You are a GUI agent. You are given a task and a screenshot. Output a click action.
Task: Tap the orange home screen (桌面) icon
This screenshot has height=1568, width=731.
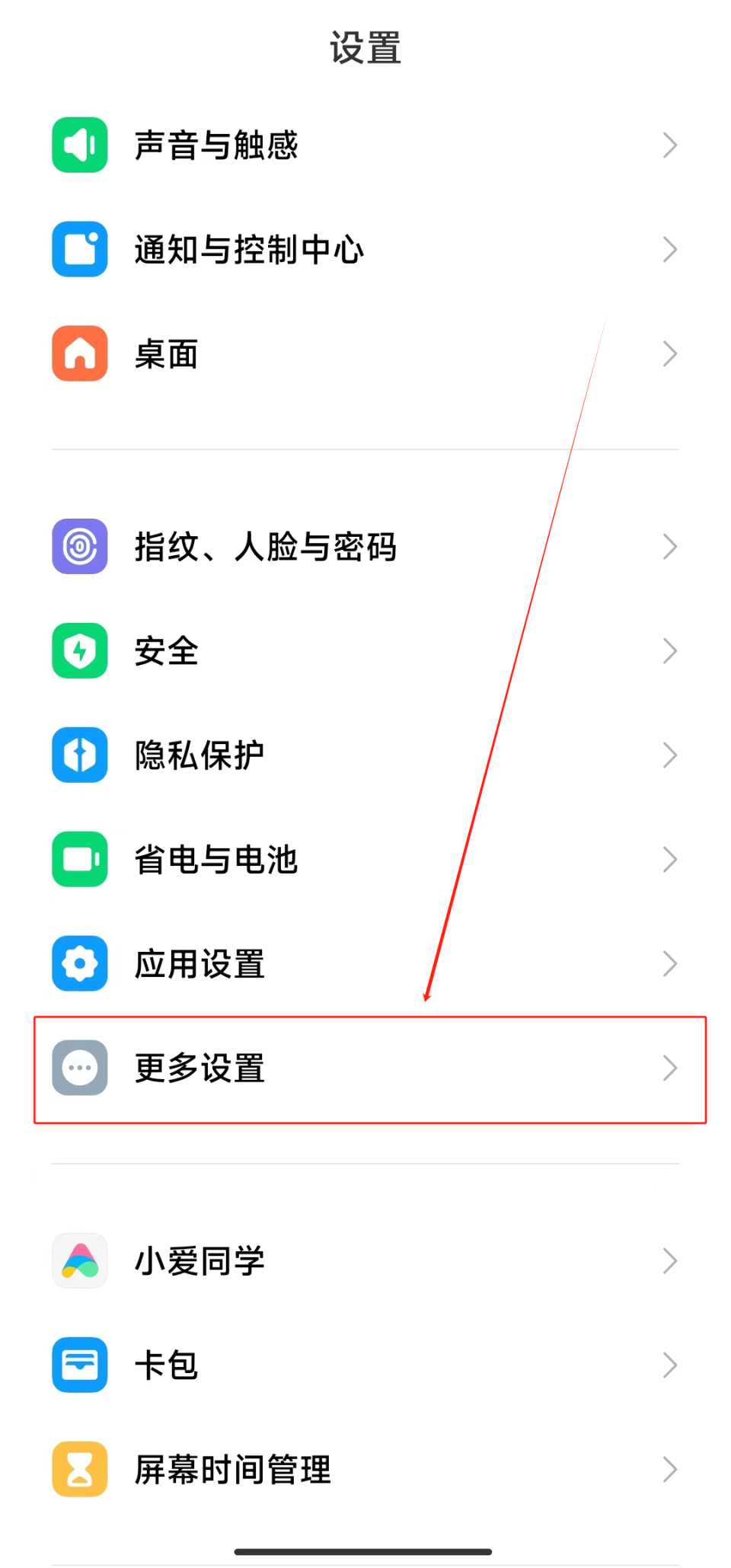[x=79, y=353]
